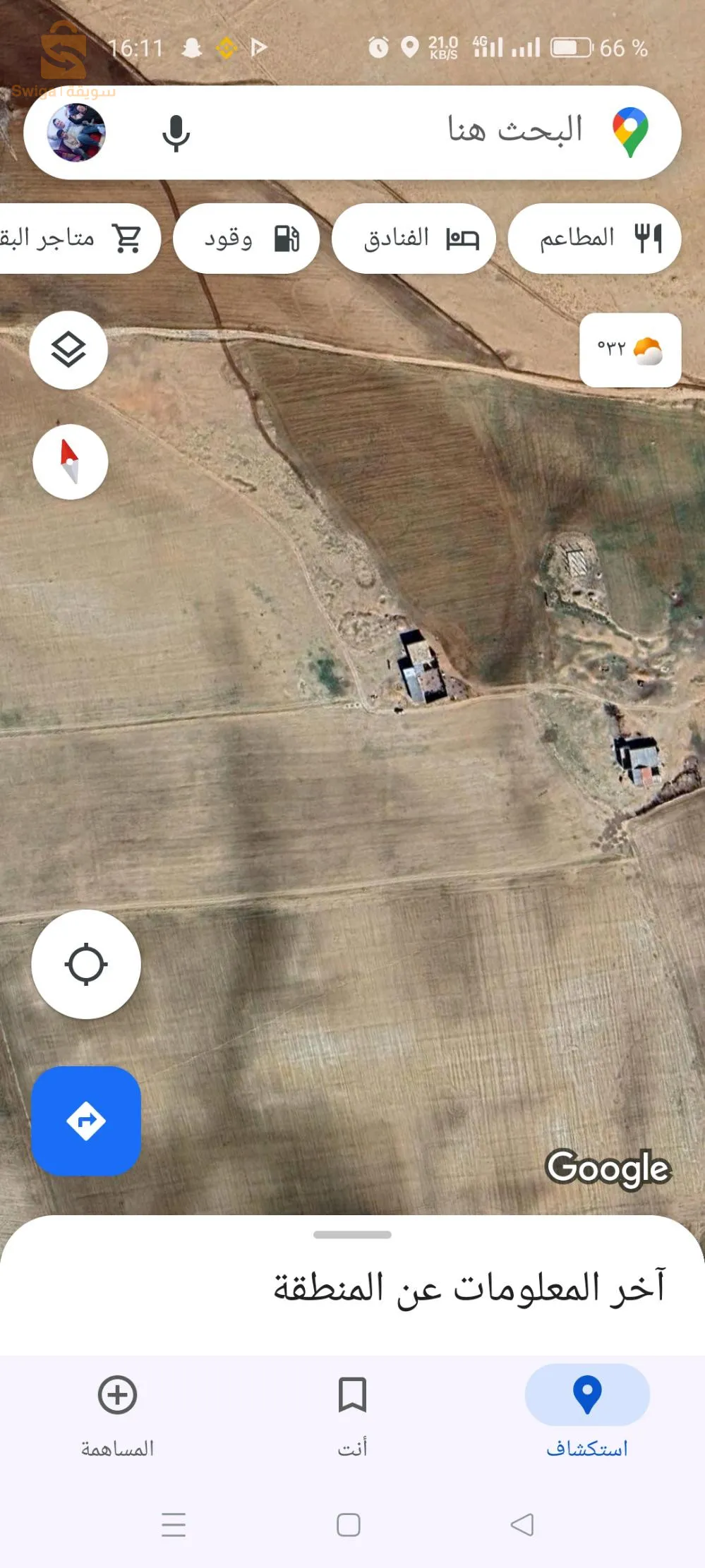
Task: Switch to the "استكشاف" explore tab
Action: point(587,1410)
